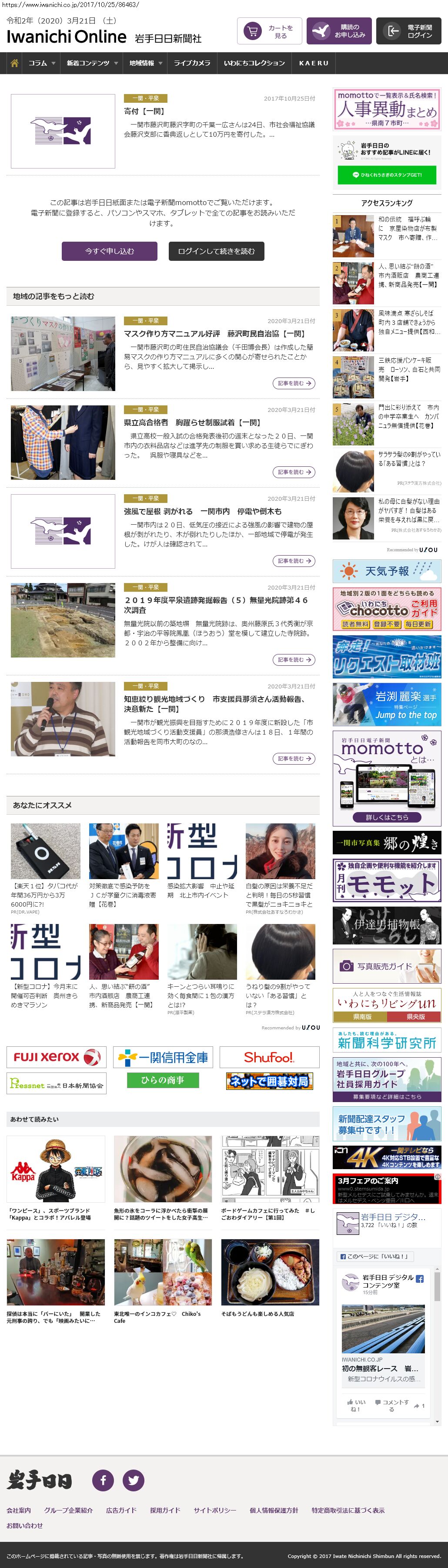Viewport: 448px width, 1568px height.
Task: Select ログインして続きを読む button
Action: (216, 251)
